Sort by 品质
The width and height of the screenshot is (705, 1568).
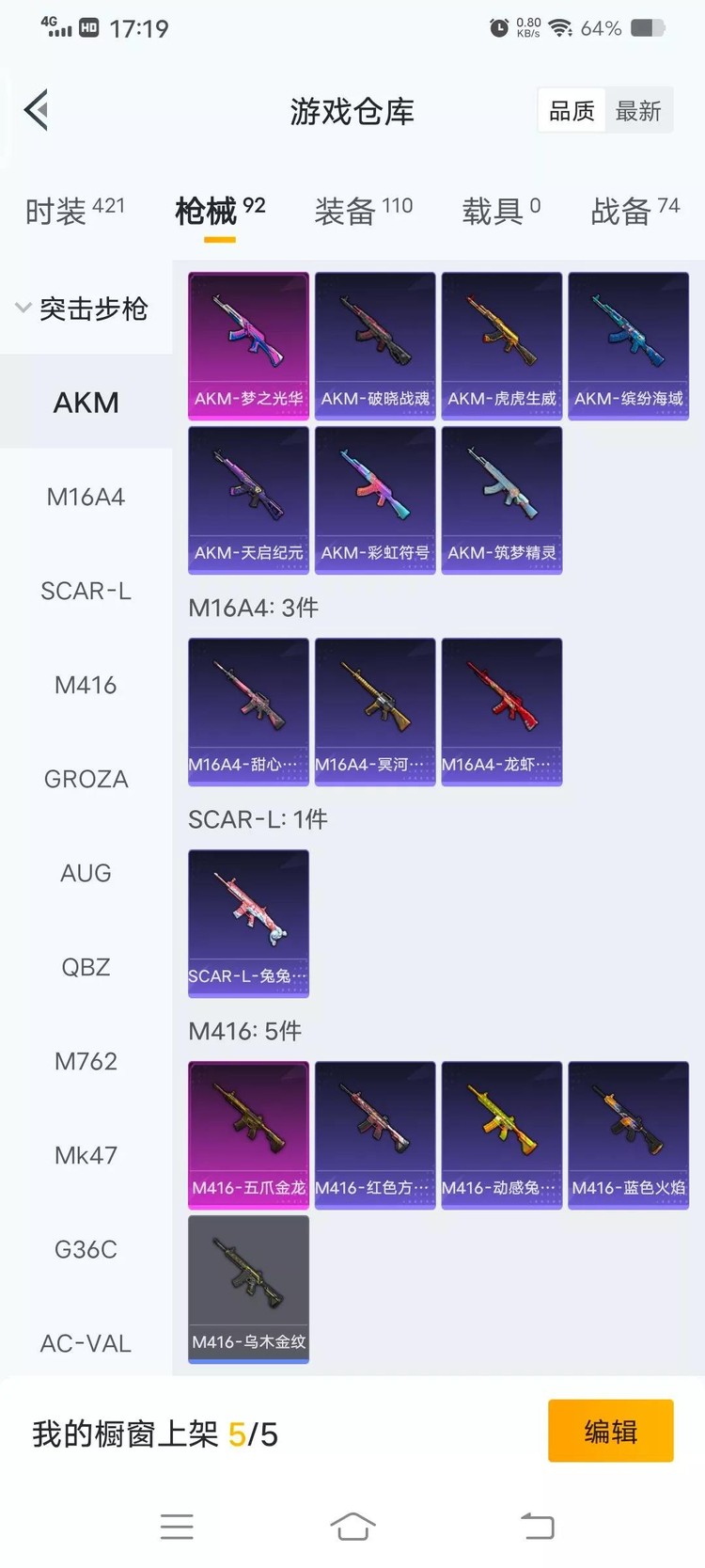pyautogui.click(x=572, y=111)
